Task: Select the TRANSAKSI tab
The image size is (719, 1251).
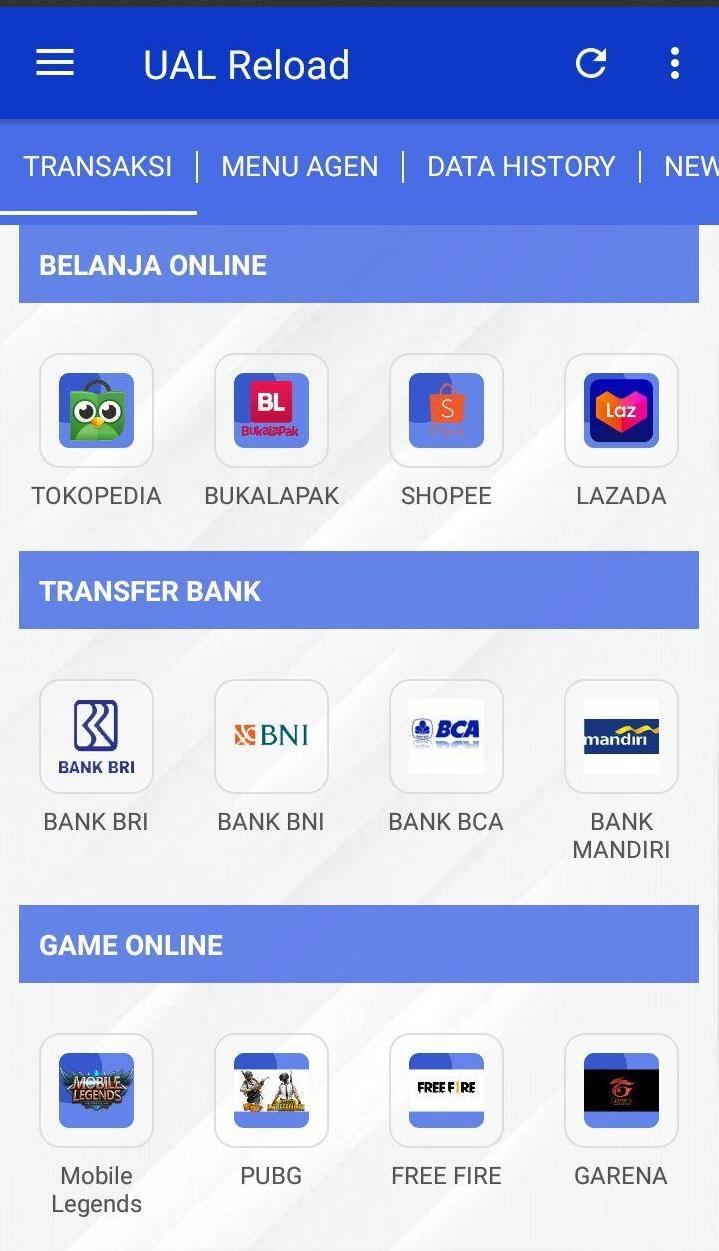Action: tap(98, 166)
